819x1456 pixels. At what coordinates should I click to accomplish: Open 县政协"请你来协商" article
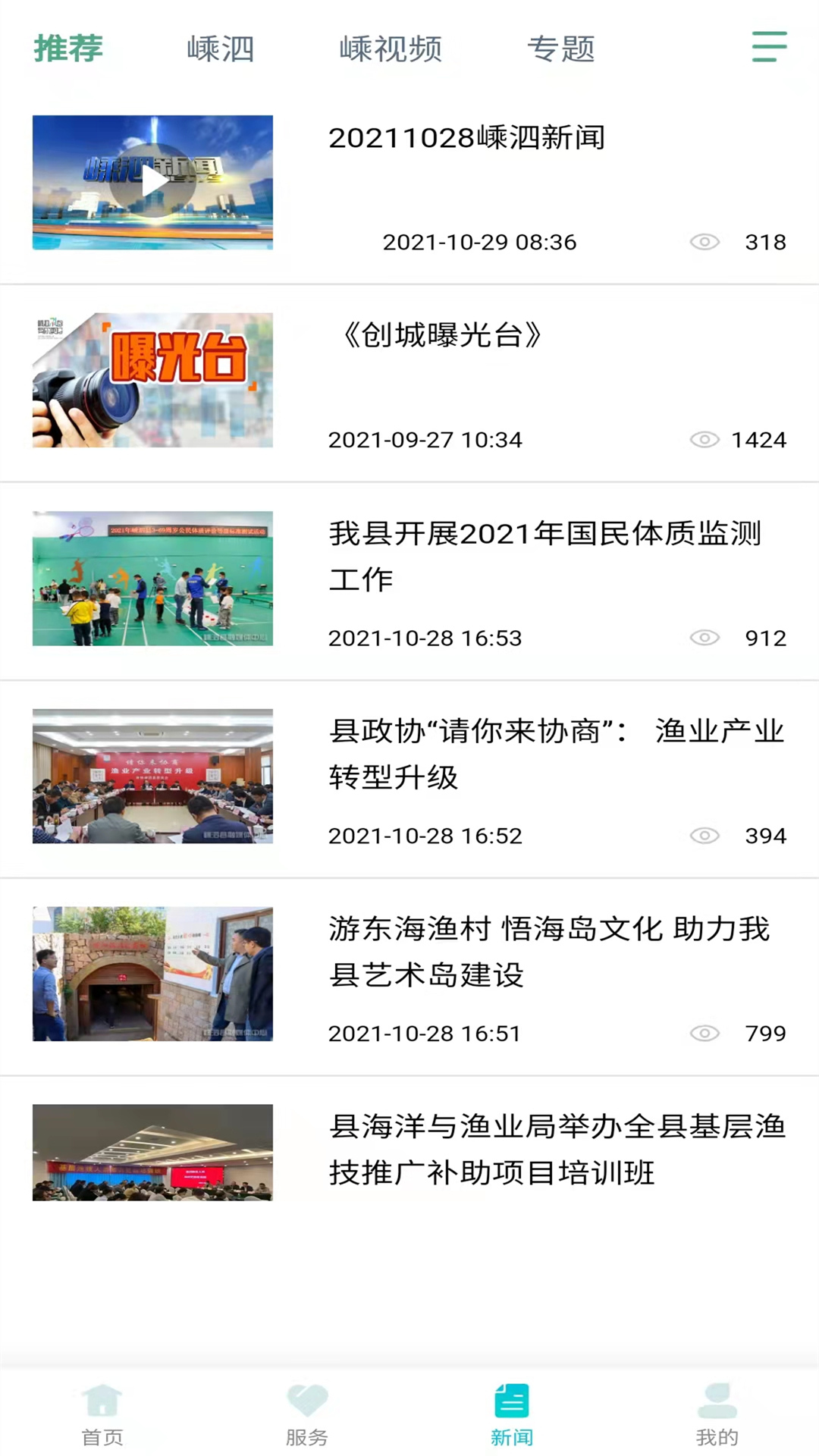click(x=409, y=780)
